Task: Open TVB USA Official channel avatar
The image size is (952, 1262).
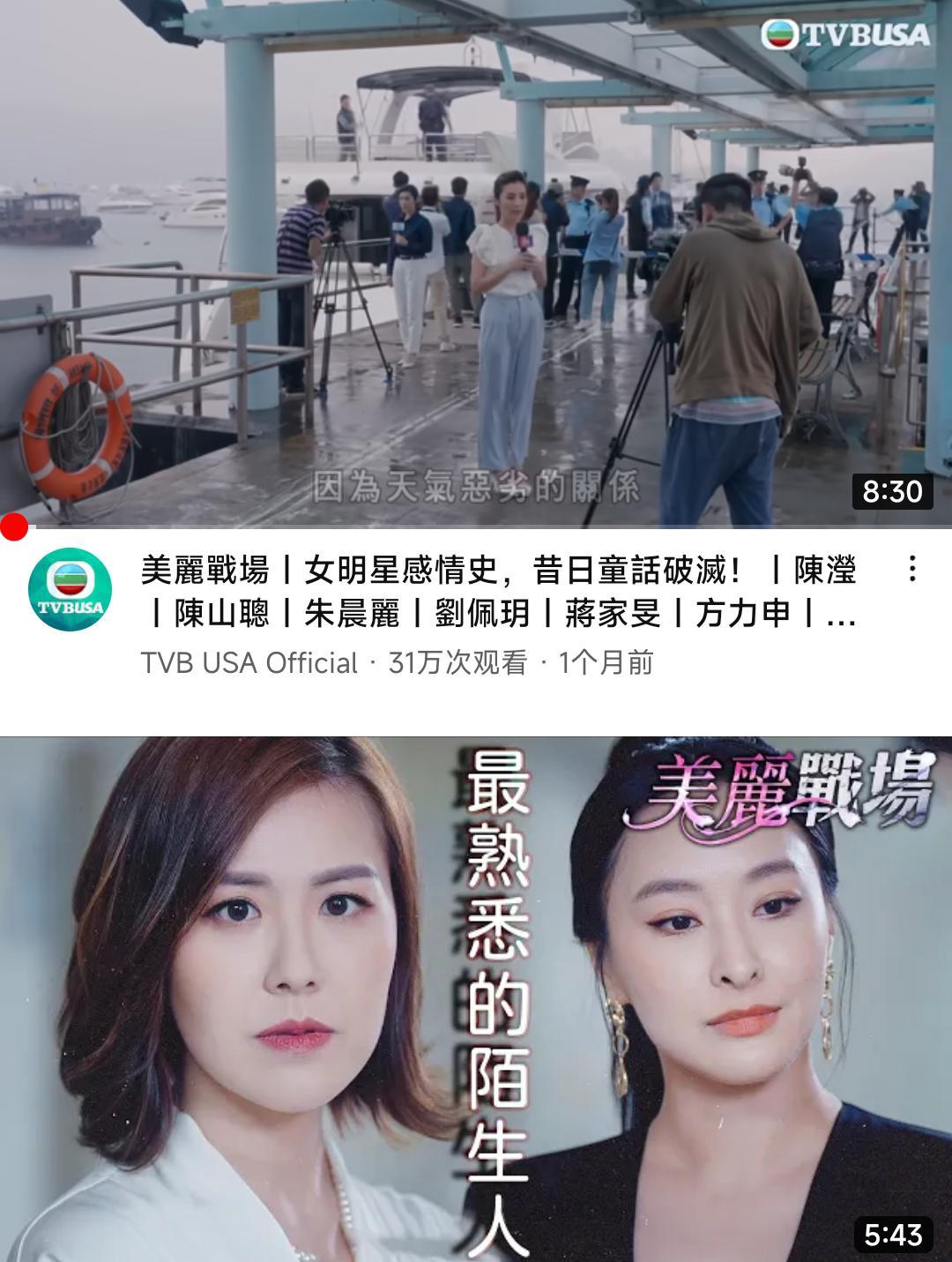Action: click(70, 590)
